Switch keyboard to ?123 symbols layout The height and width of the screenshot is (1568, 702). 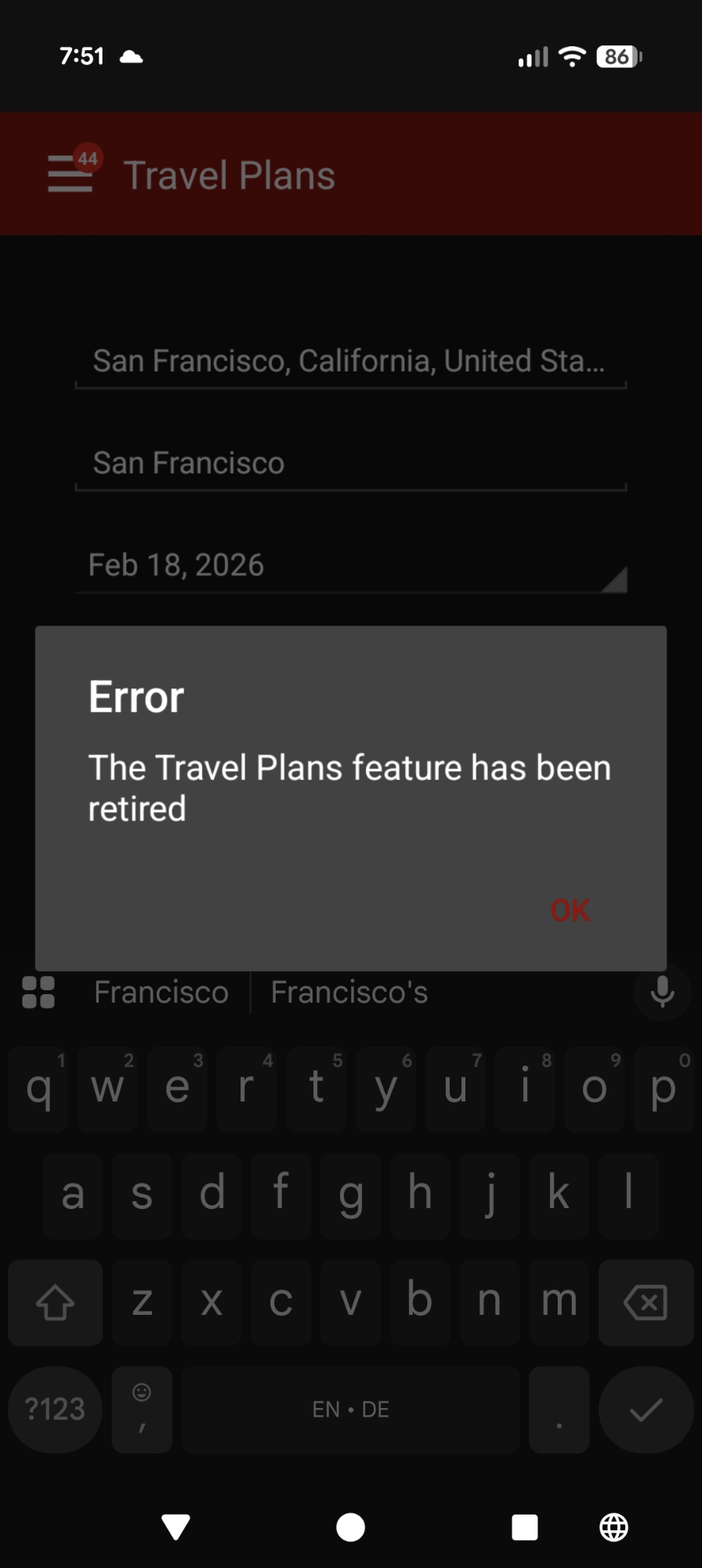click(55, 1410)
